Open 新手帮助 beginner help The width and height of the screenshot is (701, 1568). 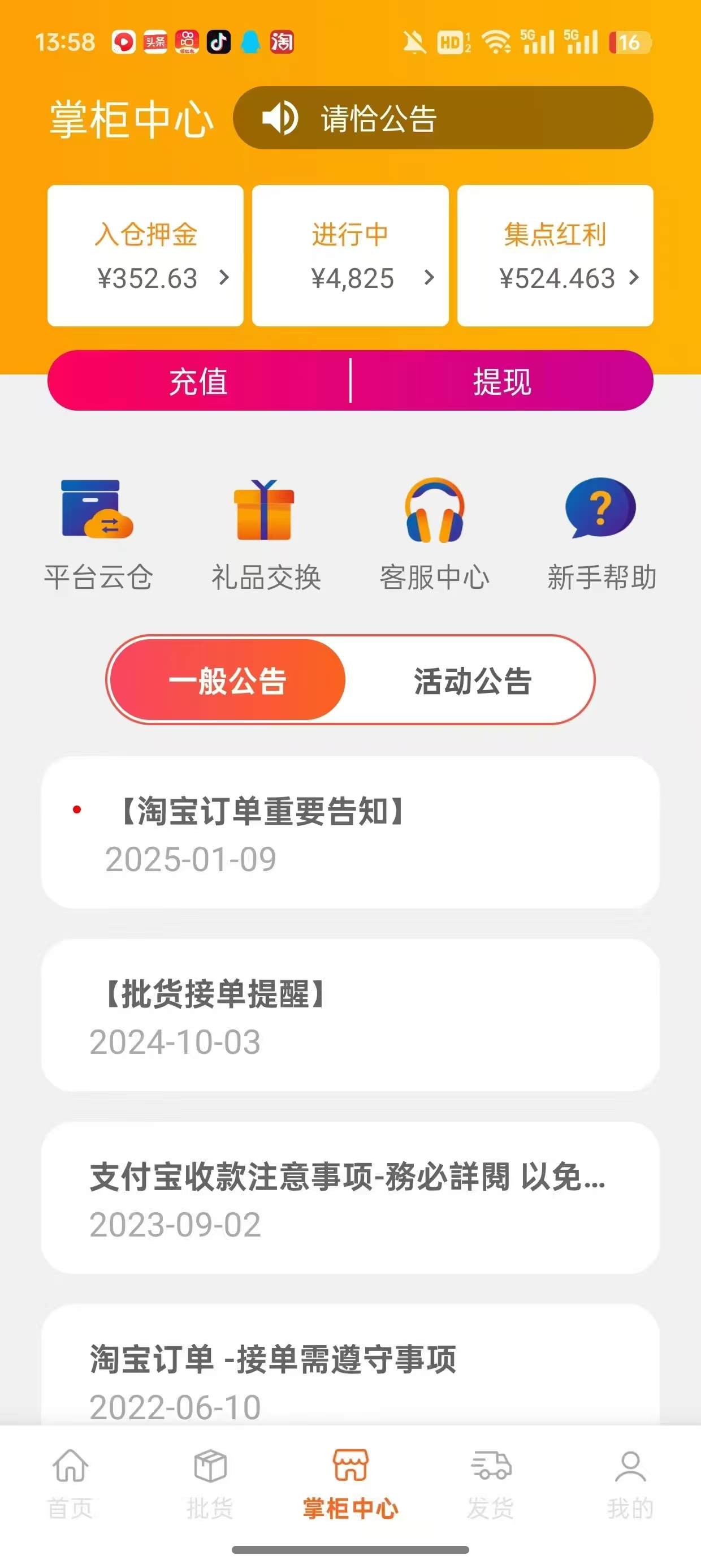pos(602,535)
